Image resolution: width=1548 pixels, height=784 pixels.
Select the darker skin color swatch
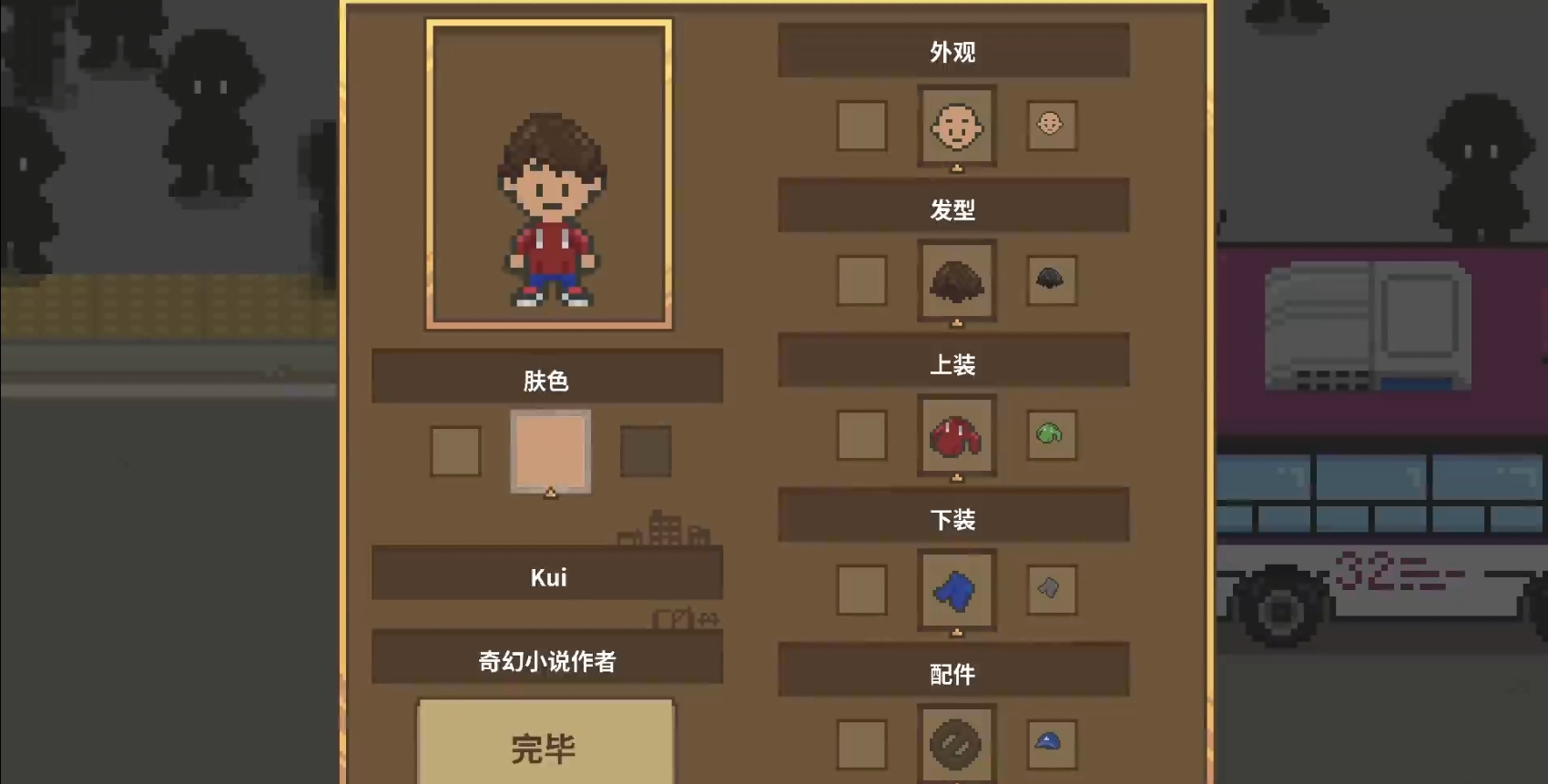[646, 451]
